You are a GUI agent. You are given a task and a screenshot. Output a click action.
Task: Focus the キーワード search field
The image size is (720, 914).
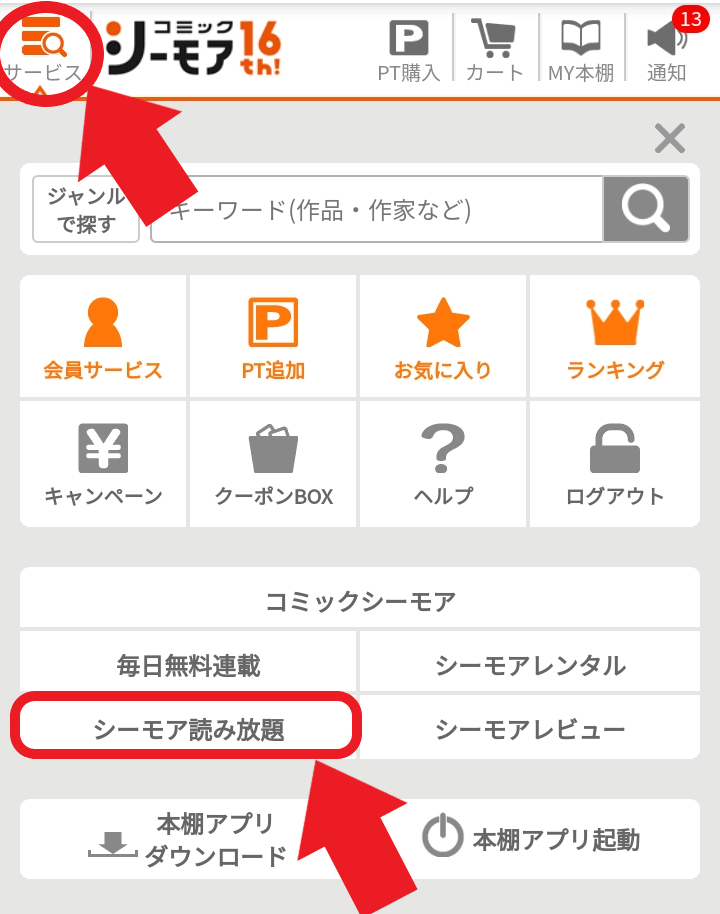click(x=380, y=210)
